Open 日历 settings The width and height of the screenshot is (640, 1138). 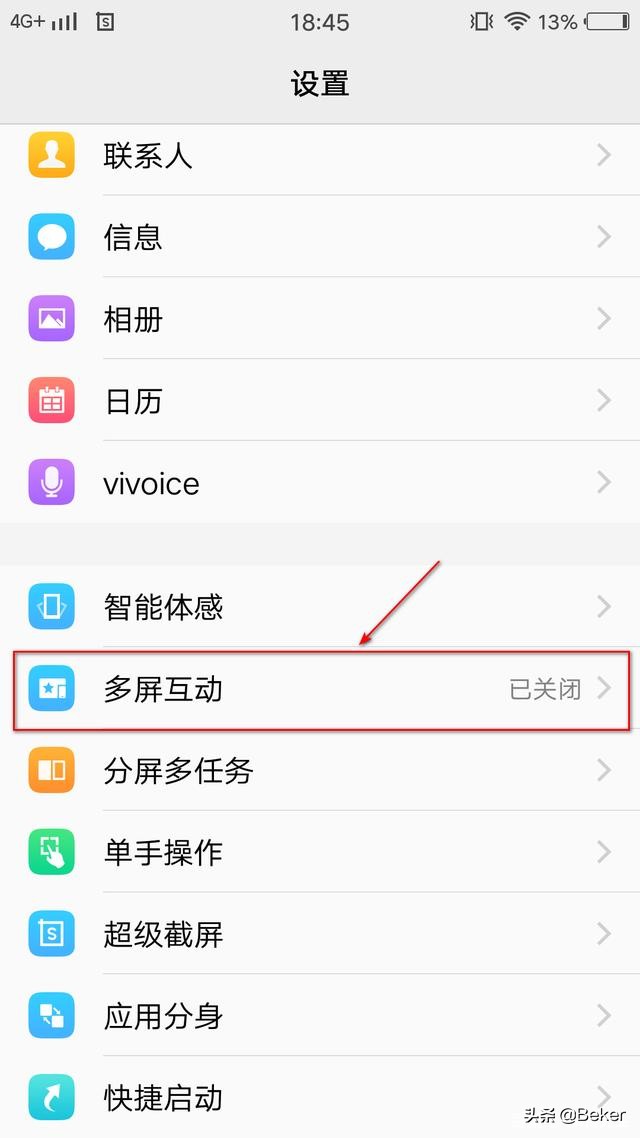tap(320, 402)
